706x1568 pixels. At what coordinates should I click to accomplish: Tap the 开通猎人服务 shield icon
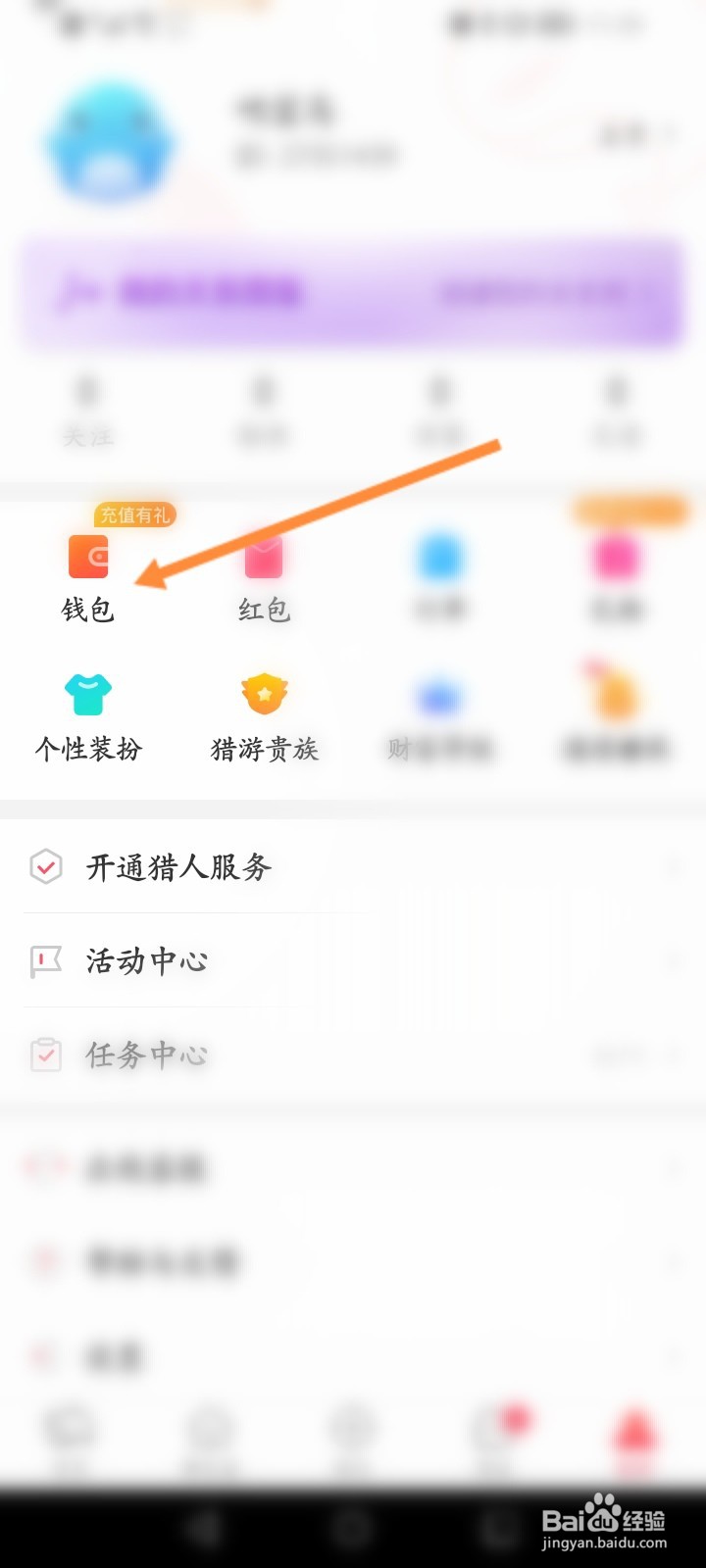coord(45,866)
